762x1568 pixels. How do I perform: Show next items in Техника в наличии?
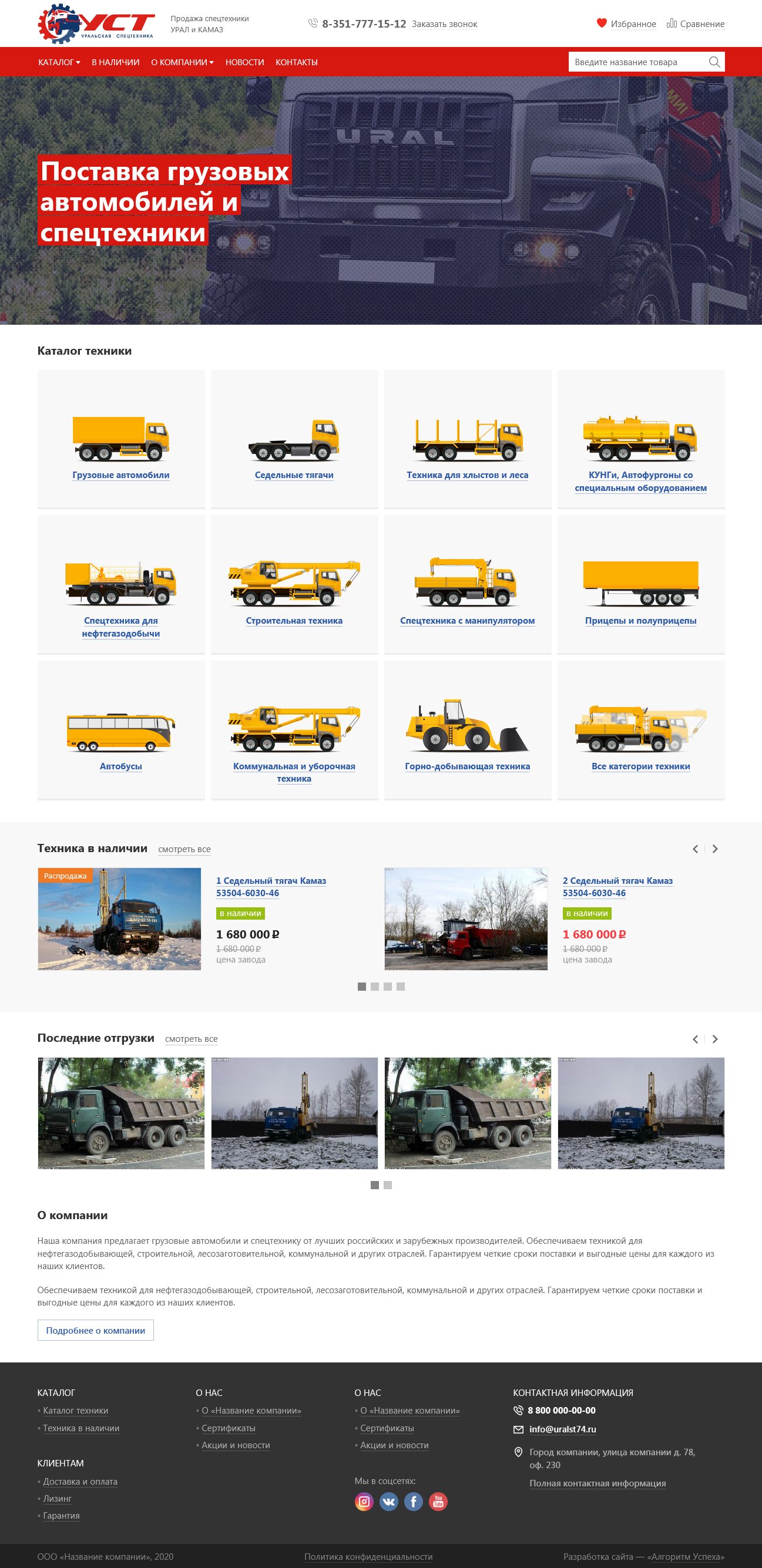click(715, 849)
